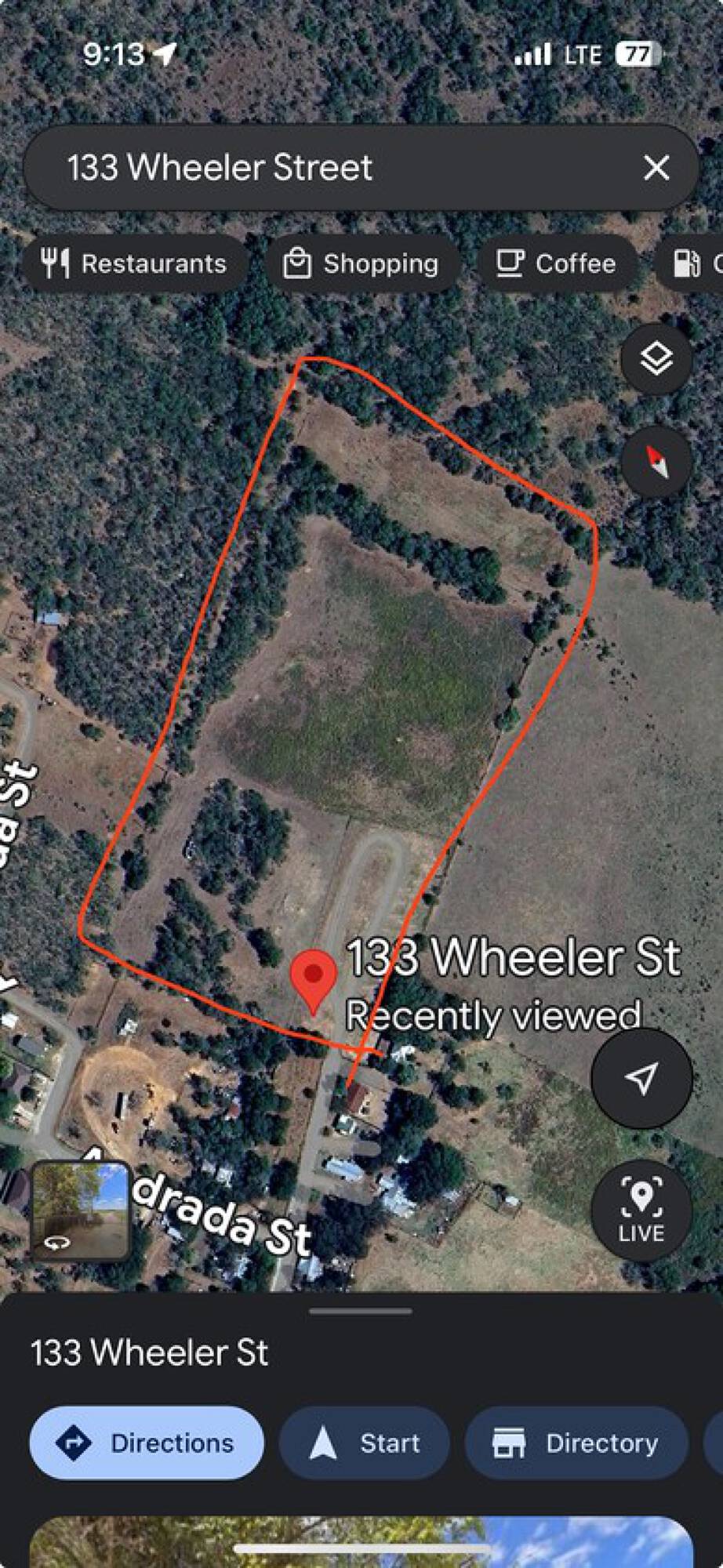Open Live View
Screen dimensions: 723x1568
(x=641, y=1210)
